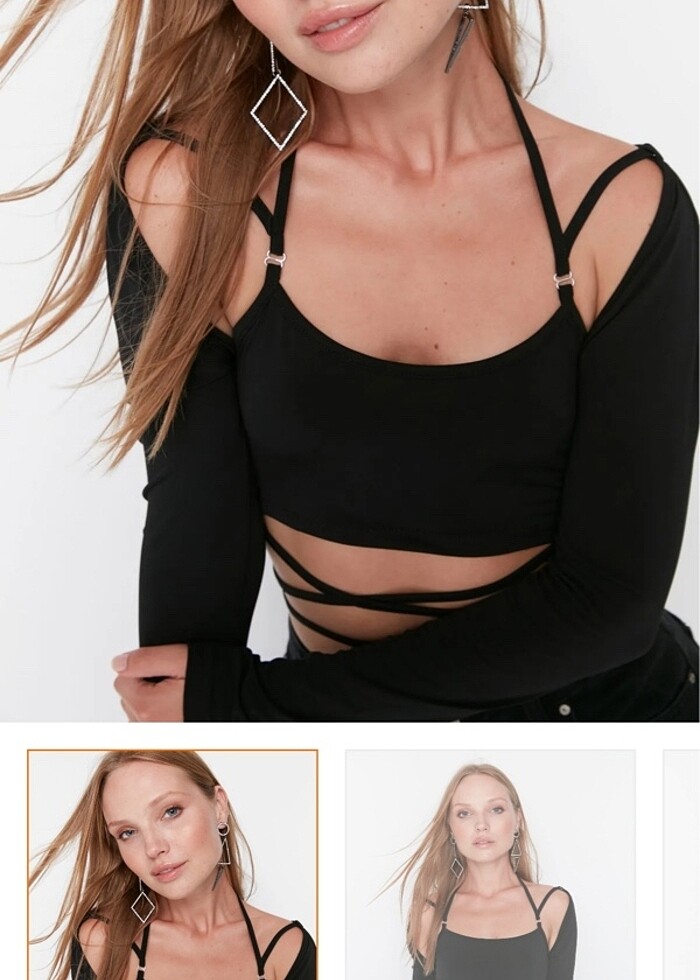Open the partially visible third gallery thumbnail

(682, 864)
